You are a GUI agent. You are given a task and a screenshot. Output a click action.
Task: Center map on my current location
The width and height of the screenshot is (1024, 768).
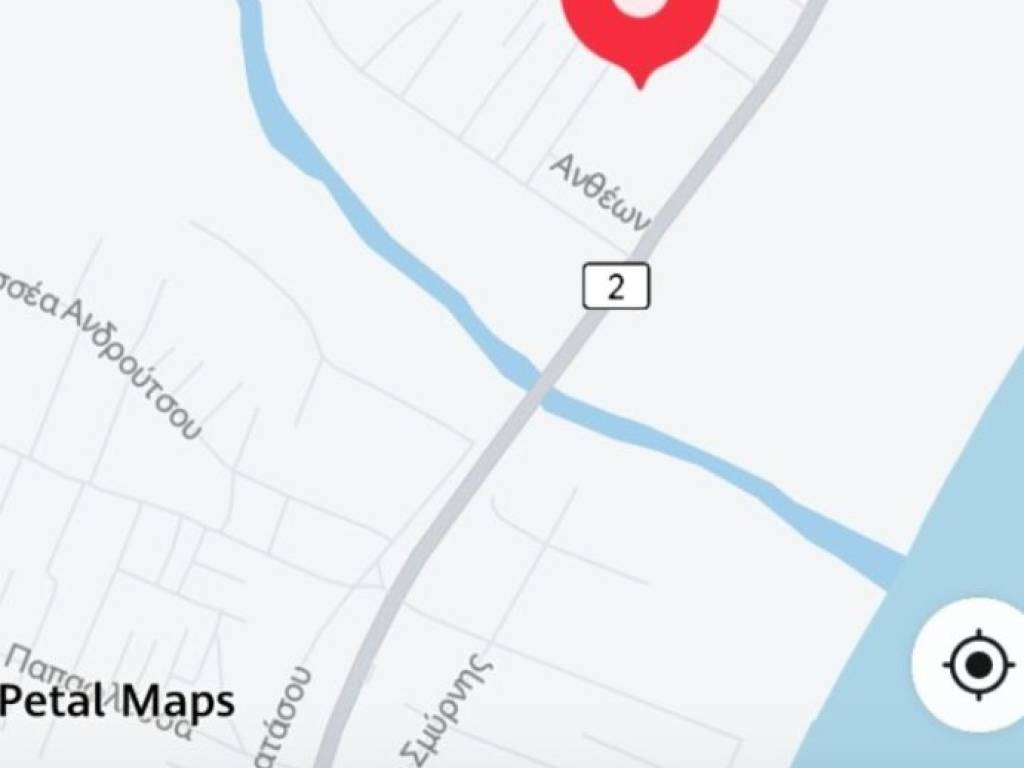tap(978, 665)
